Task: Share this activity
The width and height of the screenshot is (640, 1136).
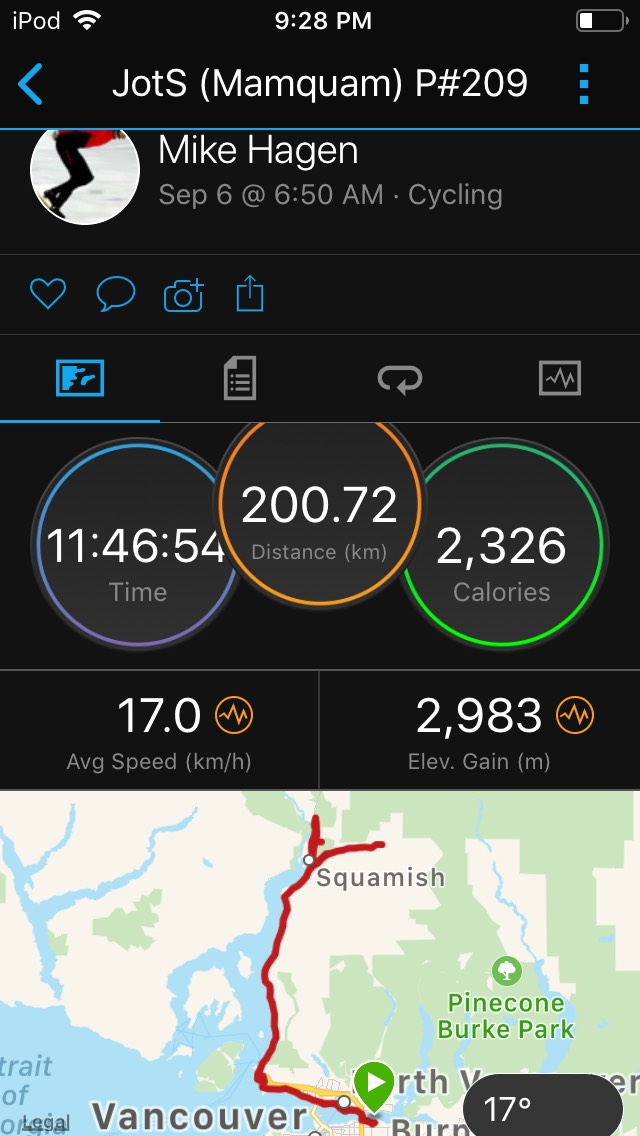Action: 250,294
